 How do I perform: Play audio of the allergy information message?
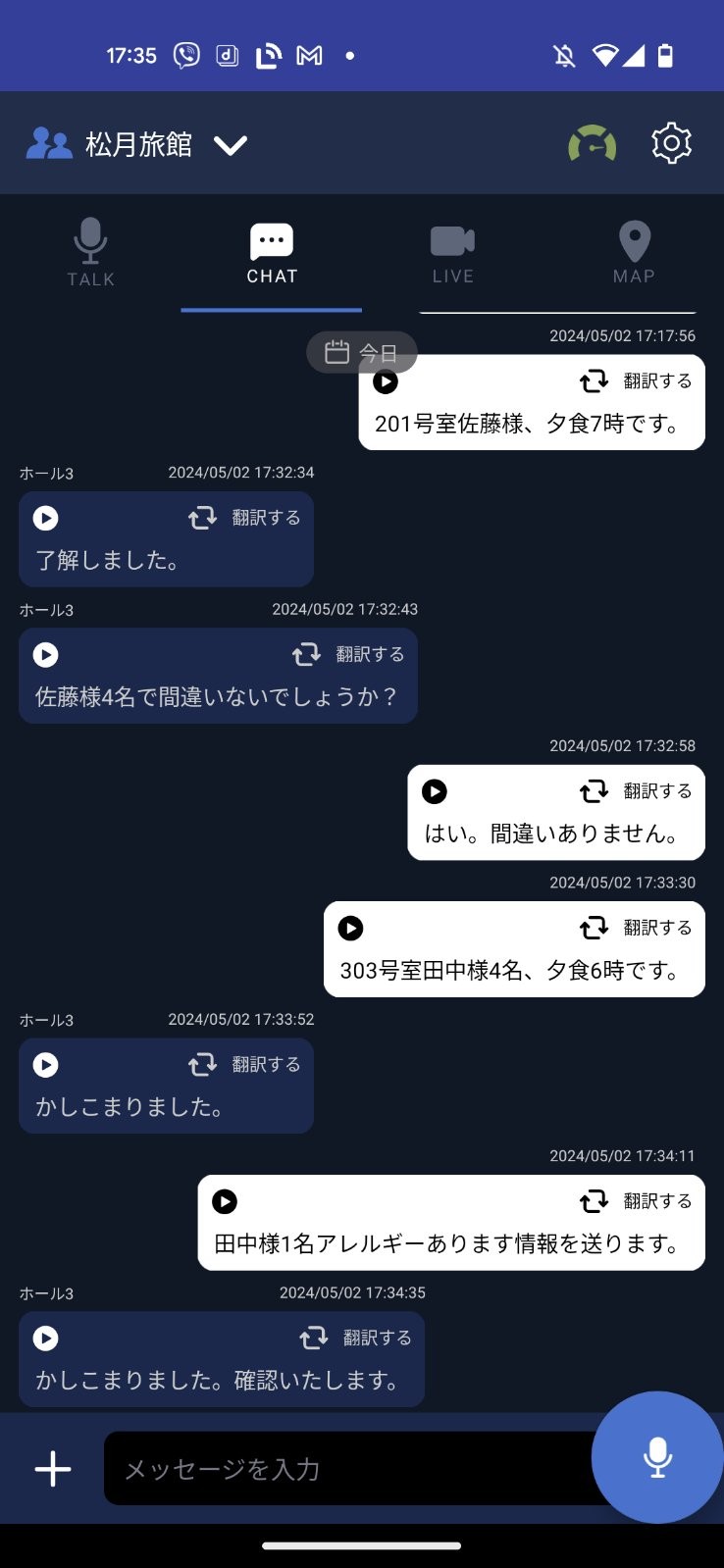click(224, 1202)
